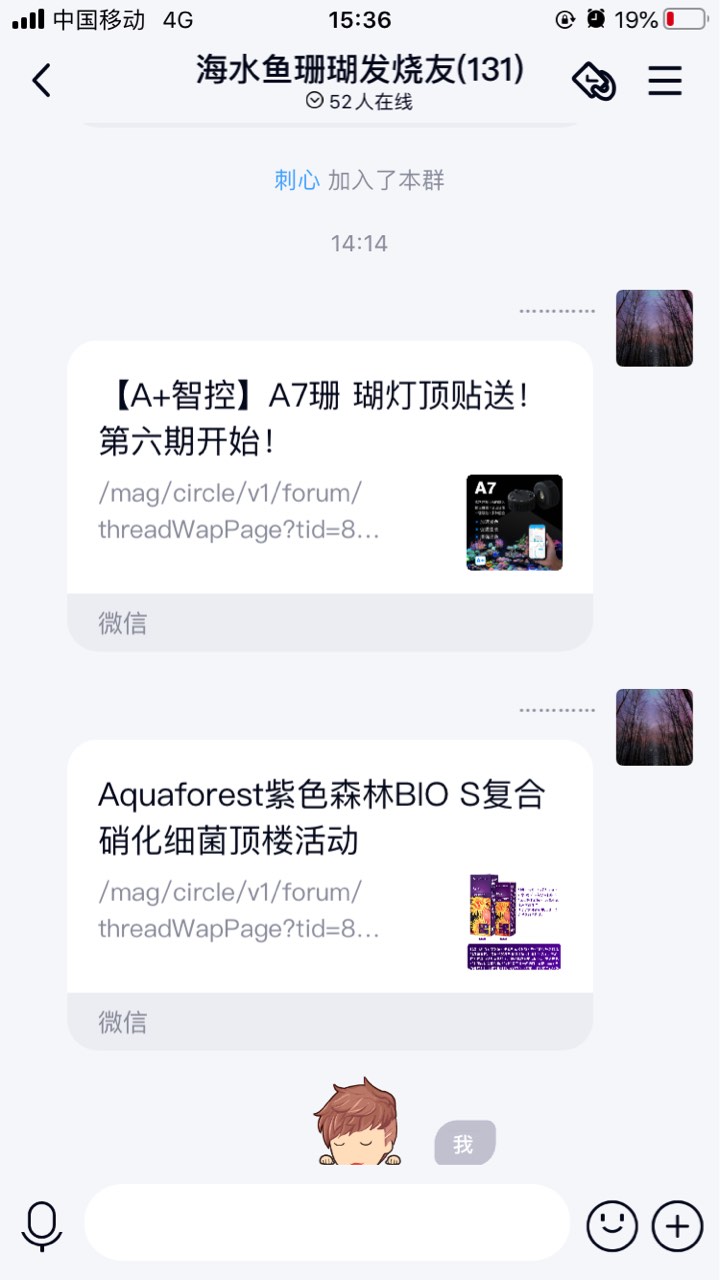Switch to voice message input
Screen dimensions: 720x1280
(42, 1225)
